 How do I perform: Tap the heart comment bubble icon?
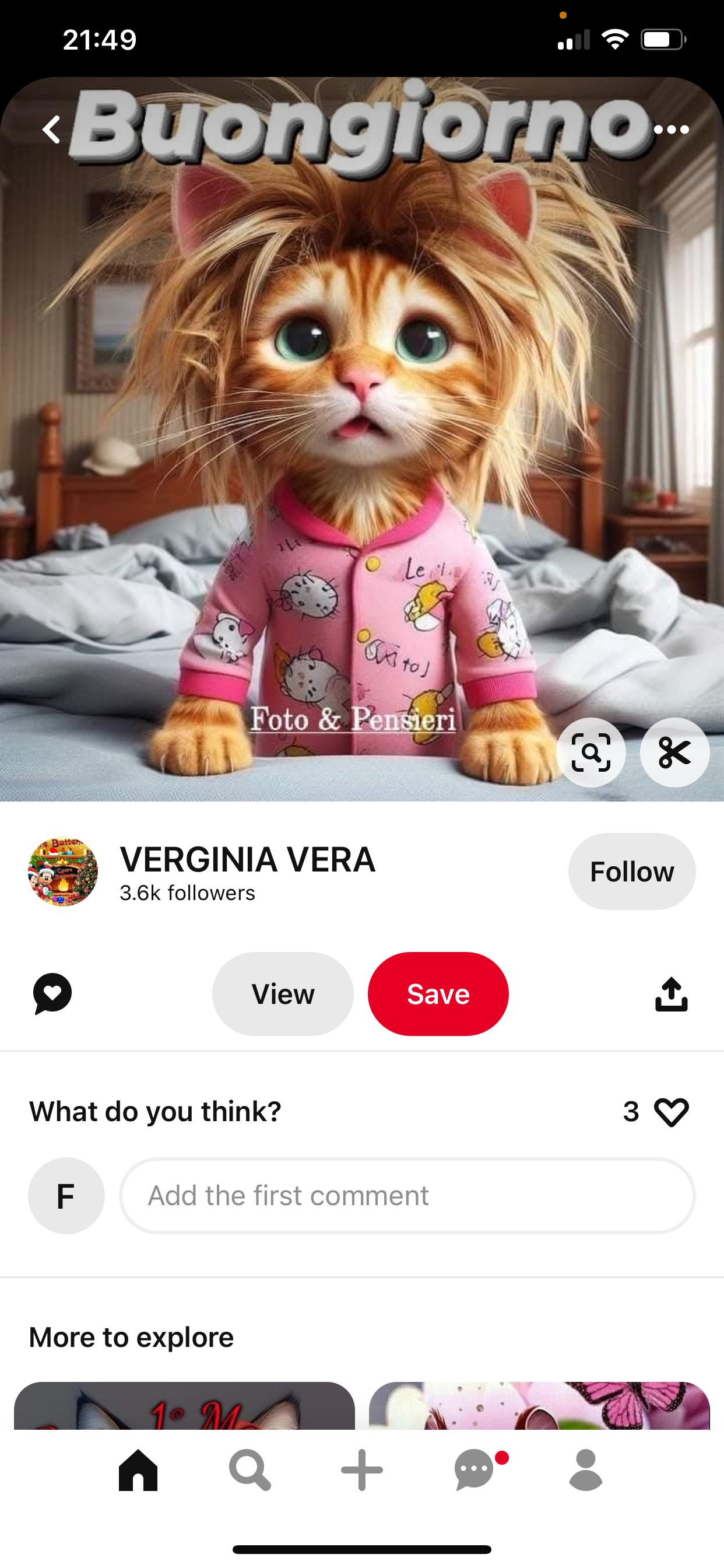pyautogui.click(x=52, y=993)
